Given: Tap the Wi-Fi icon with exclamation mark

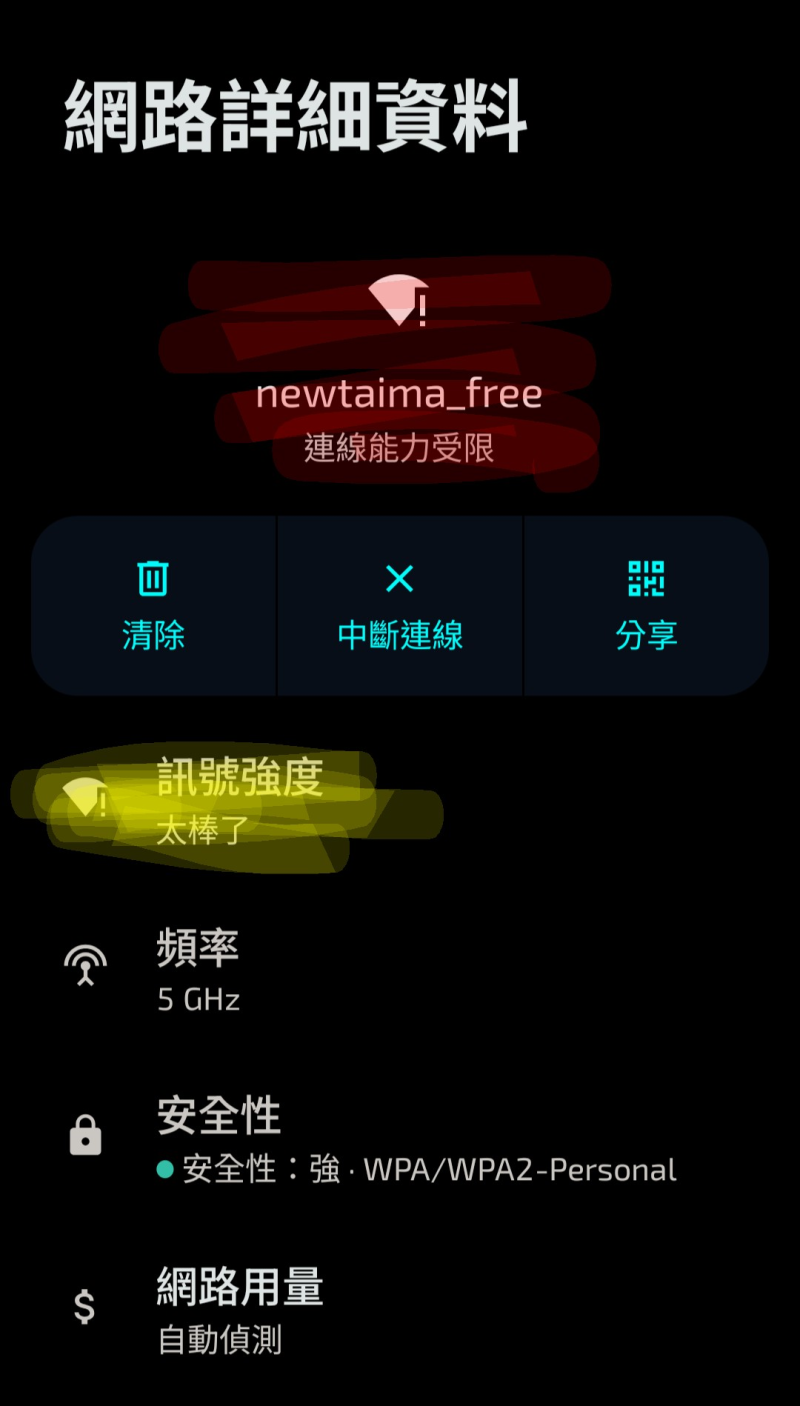Looking at the screenshot, I should tap(399, 298).
